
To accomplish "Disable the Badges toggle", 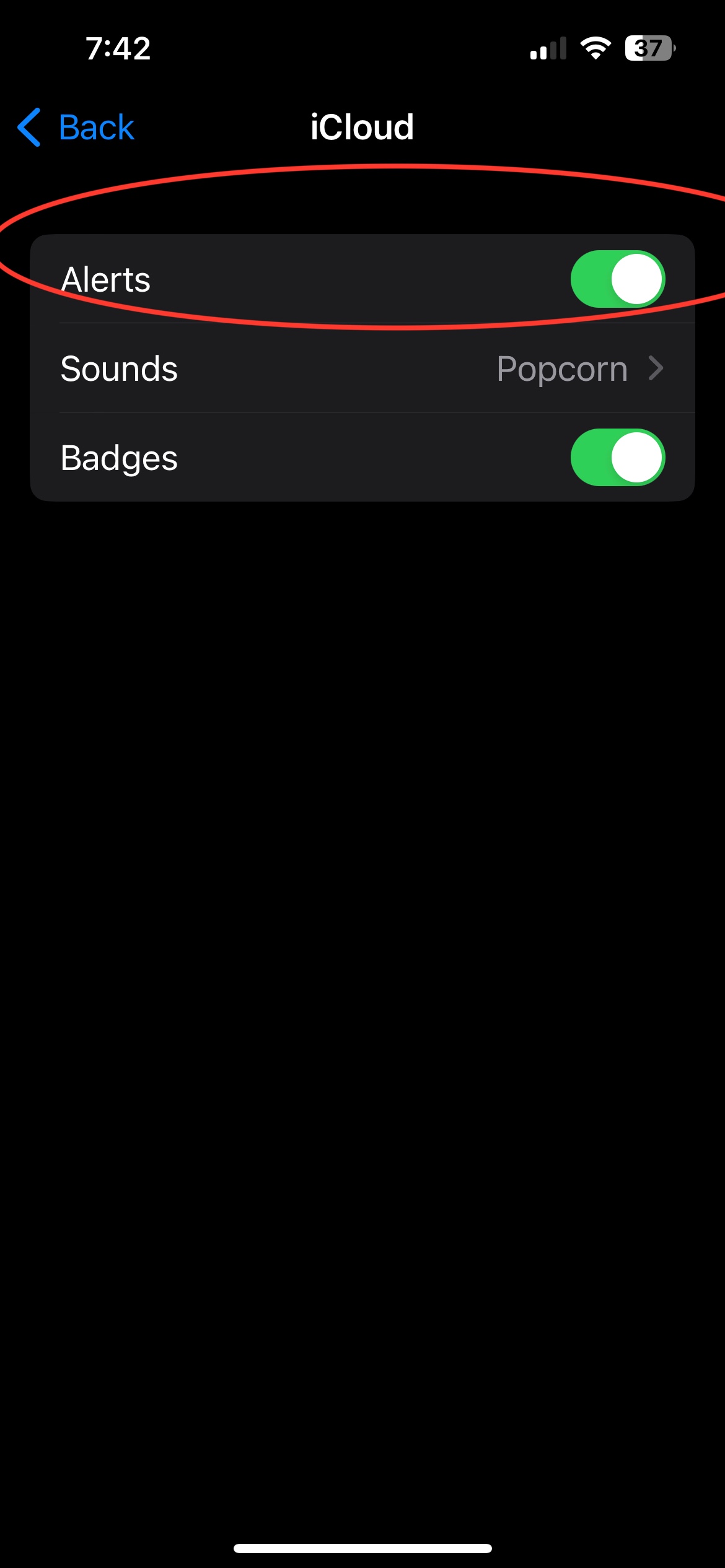I will click(x=618, y=458).
